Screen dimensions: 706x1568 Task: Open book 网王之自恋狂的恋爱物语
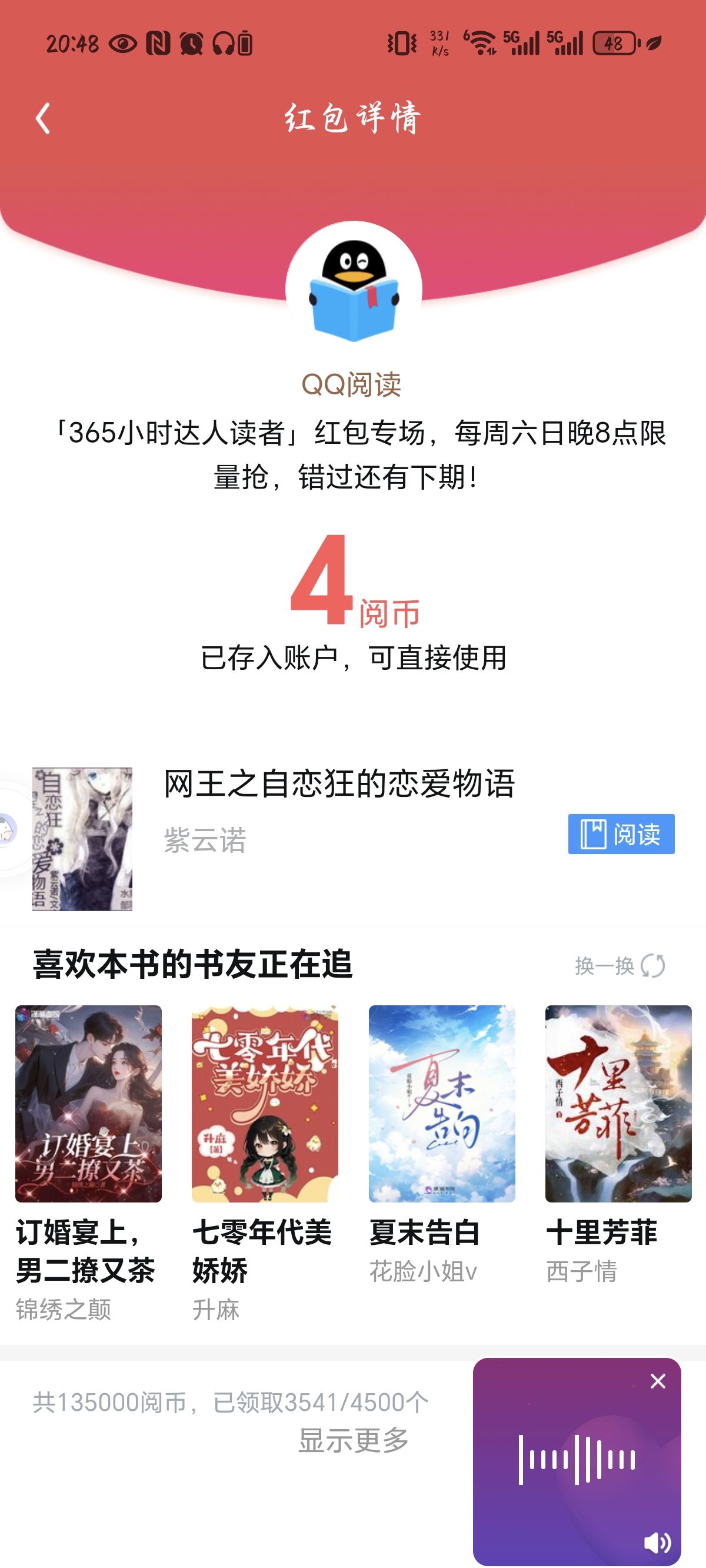pyautogui.click(x=339, y=783)
